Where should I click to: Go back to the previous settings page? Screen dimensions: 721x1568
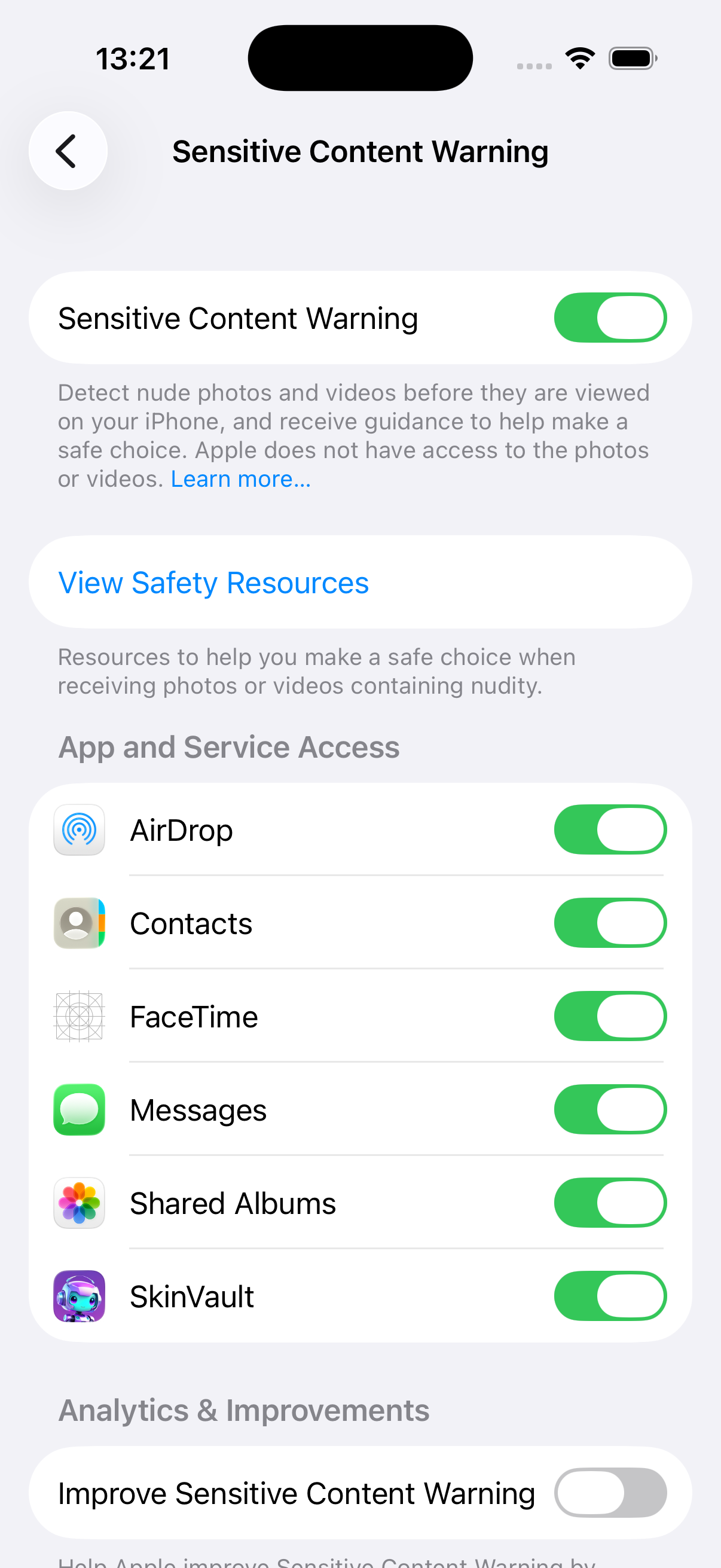pyautogui.click(x=68, y=151)
